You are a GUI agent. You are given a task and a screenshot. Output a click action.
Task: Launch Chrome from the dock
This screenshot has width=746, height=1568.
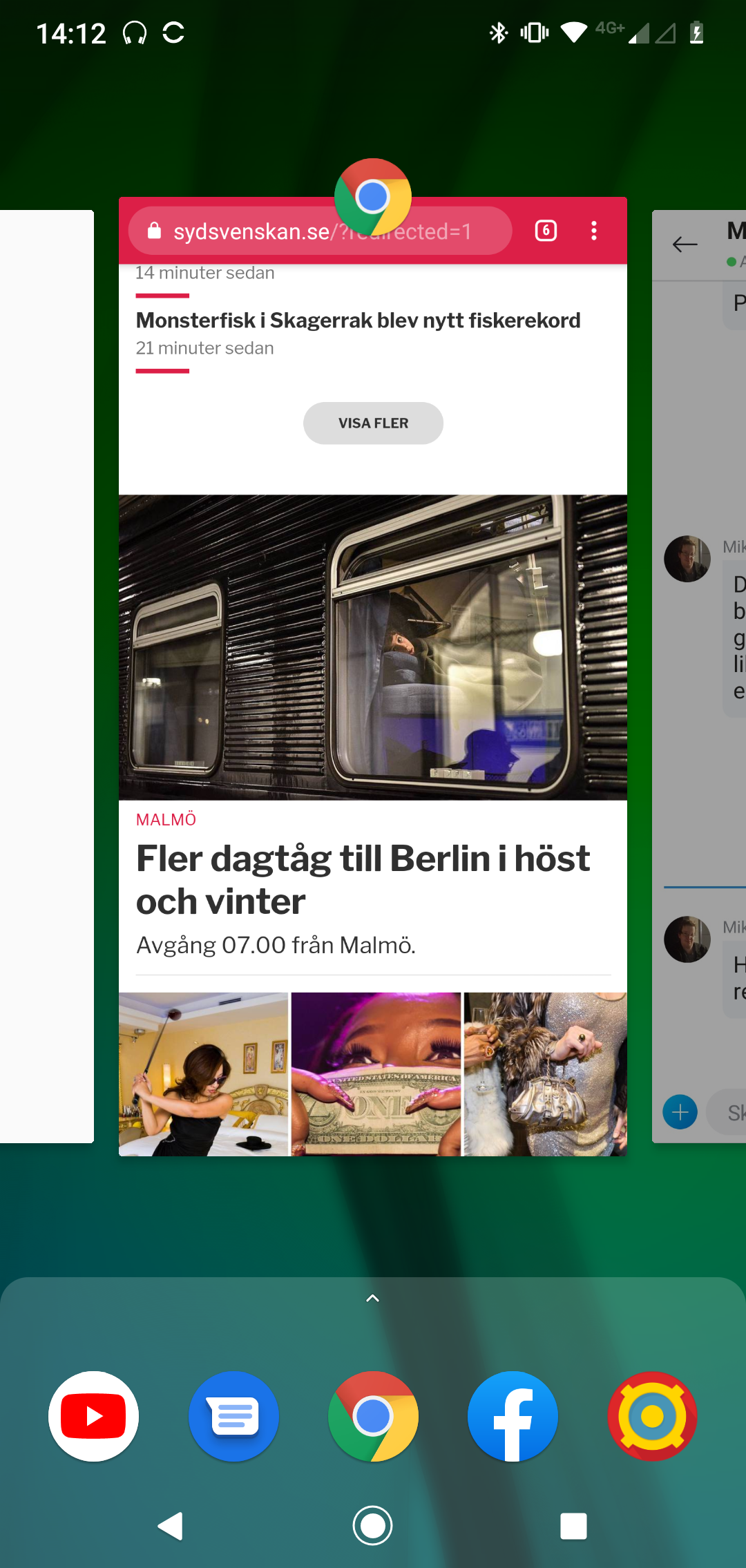point(373,1416)
